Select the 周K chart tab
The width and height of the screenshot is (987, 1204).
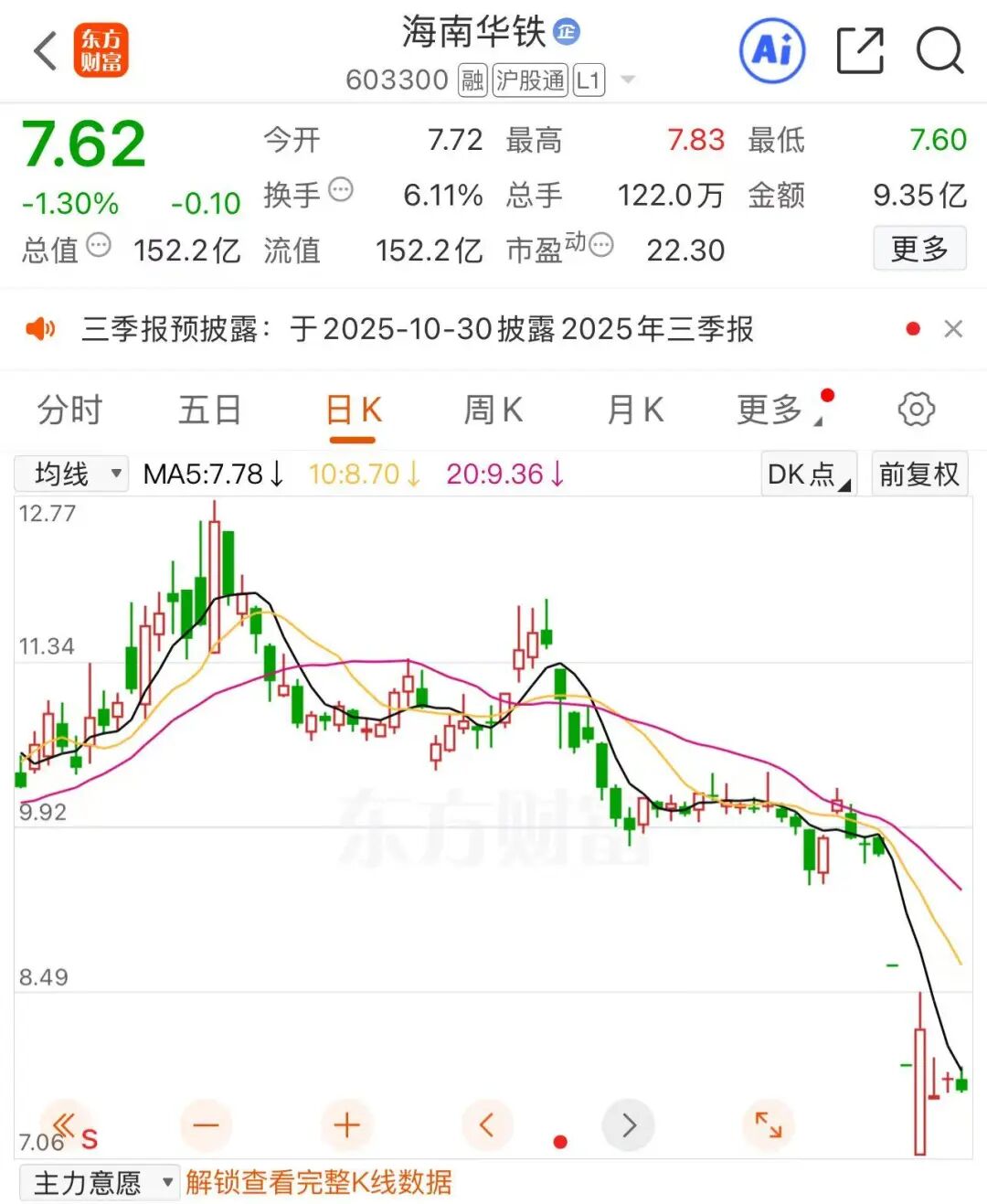click(x=493, y=410)
